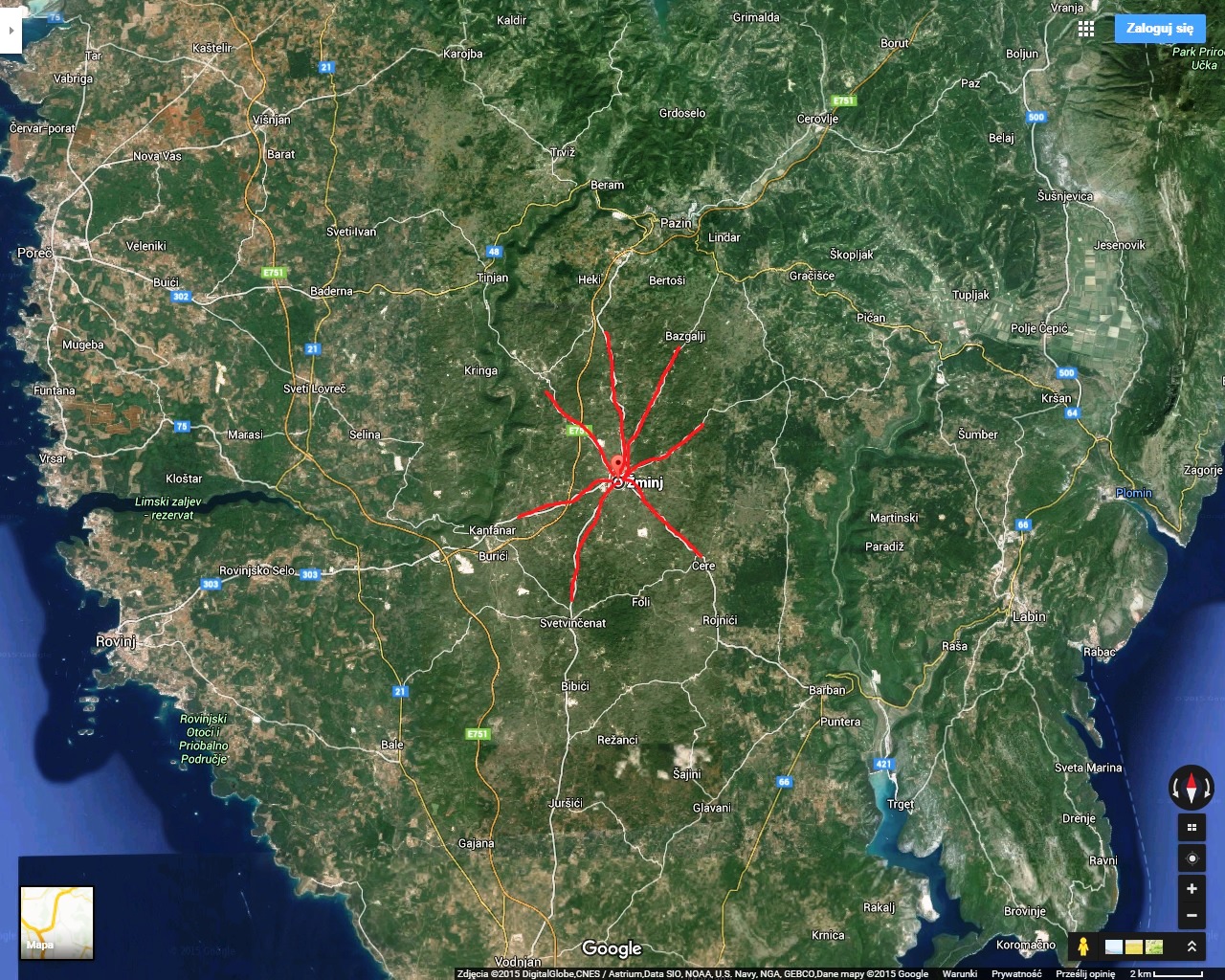Expand the imagery strip with double chevron
This screenshot has width=1225, height=980.
[1192, 947]
